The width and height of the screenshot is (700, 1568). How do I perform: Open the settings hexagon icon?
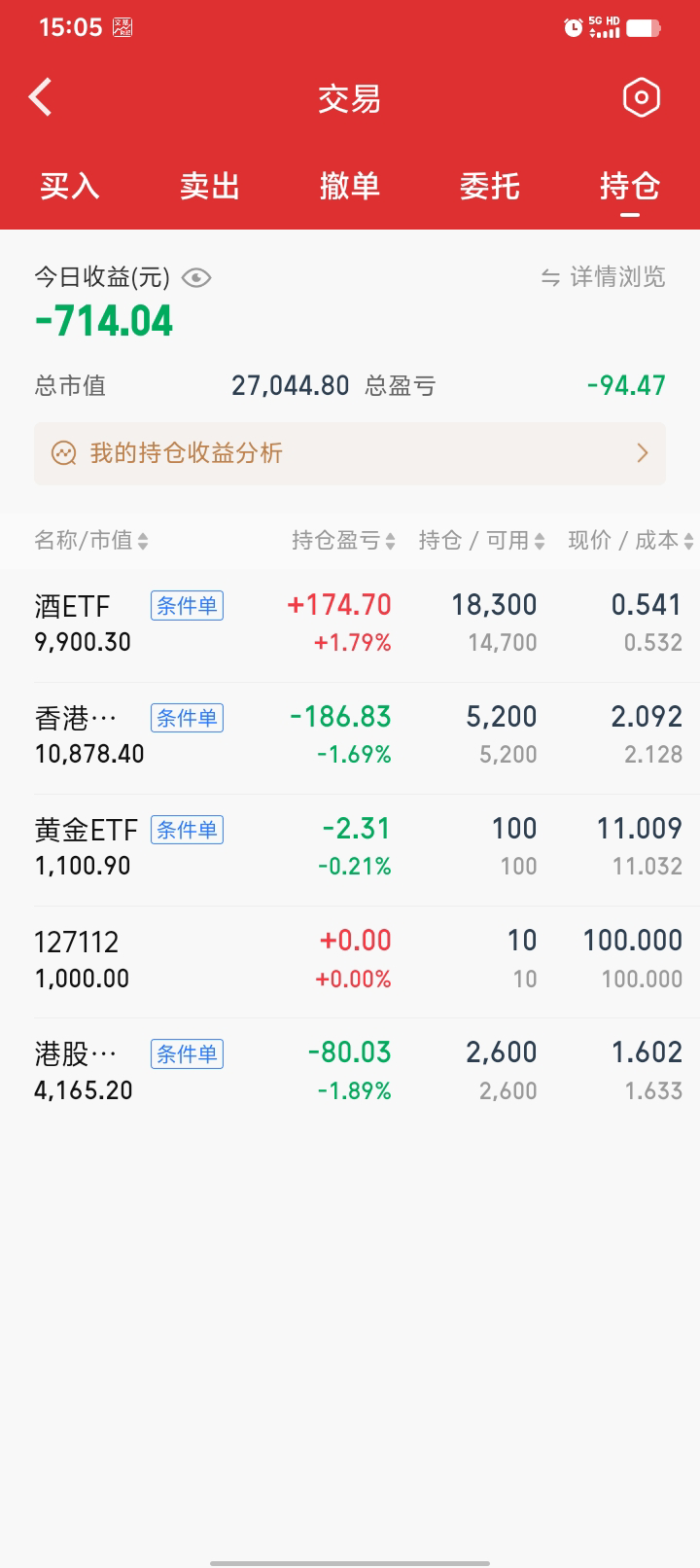pos(641,97)
